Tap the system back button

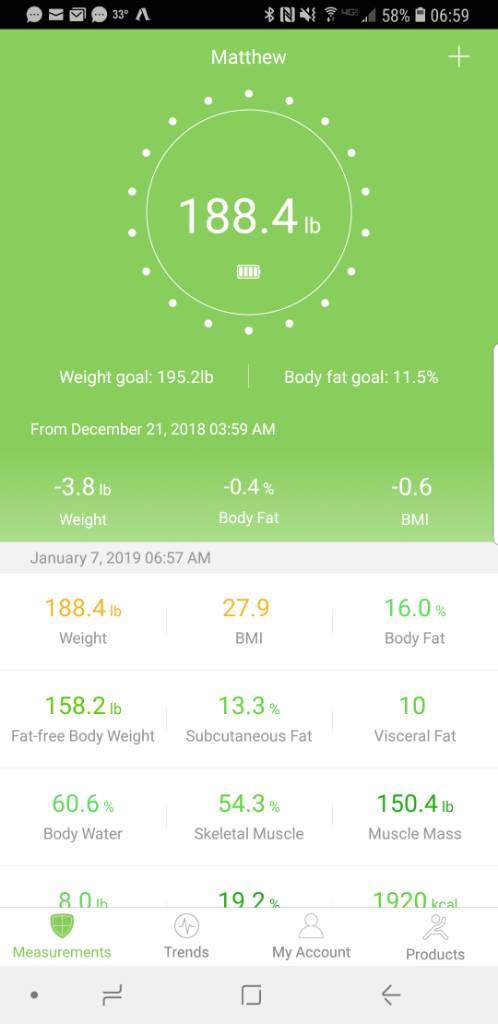click(390, 995)
